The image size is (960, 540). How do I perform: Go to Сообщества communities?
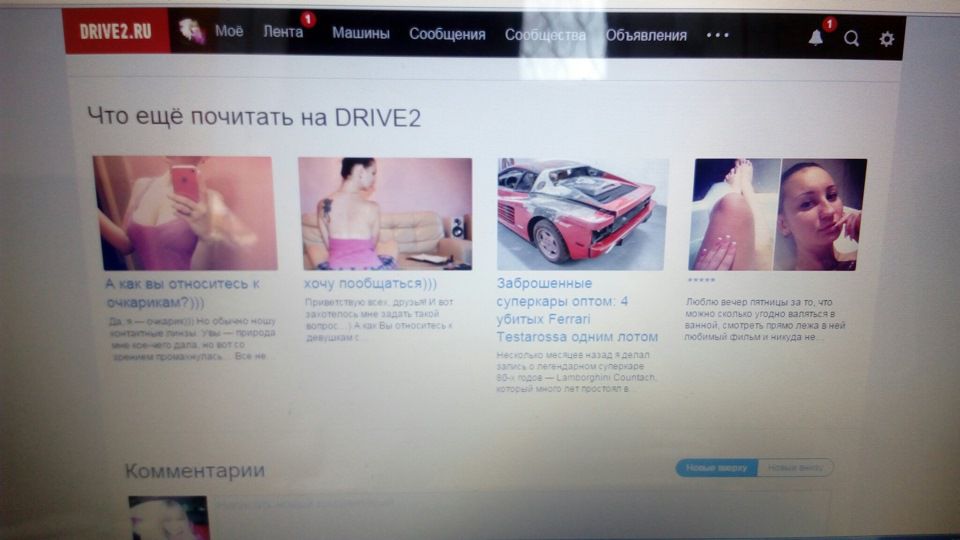(545, 35)
